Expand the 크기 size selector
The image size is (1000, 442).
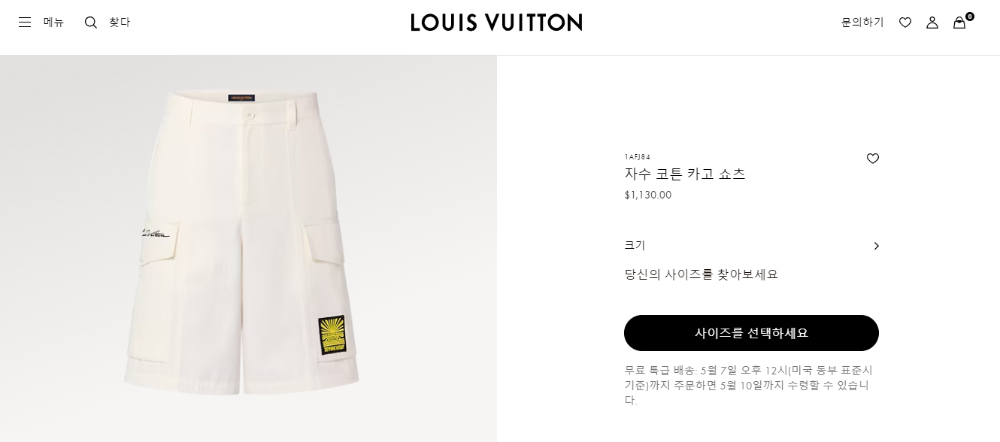click(751, 246)
